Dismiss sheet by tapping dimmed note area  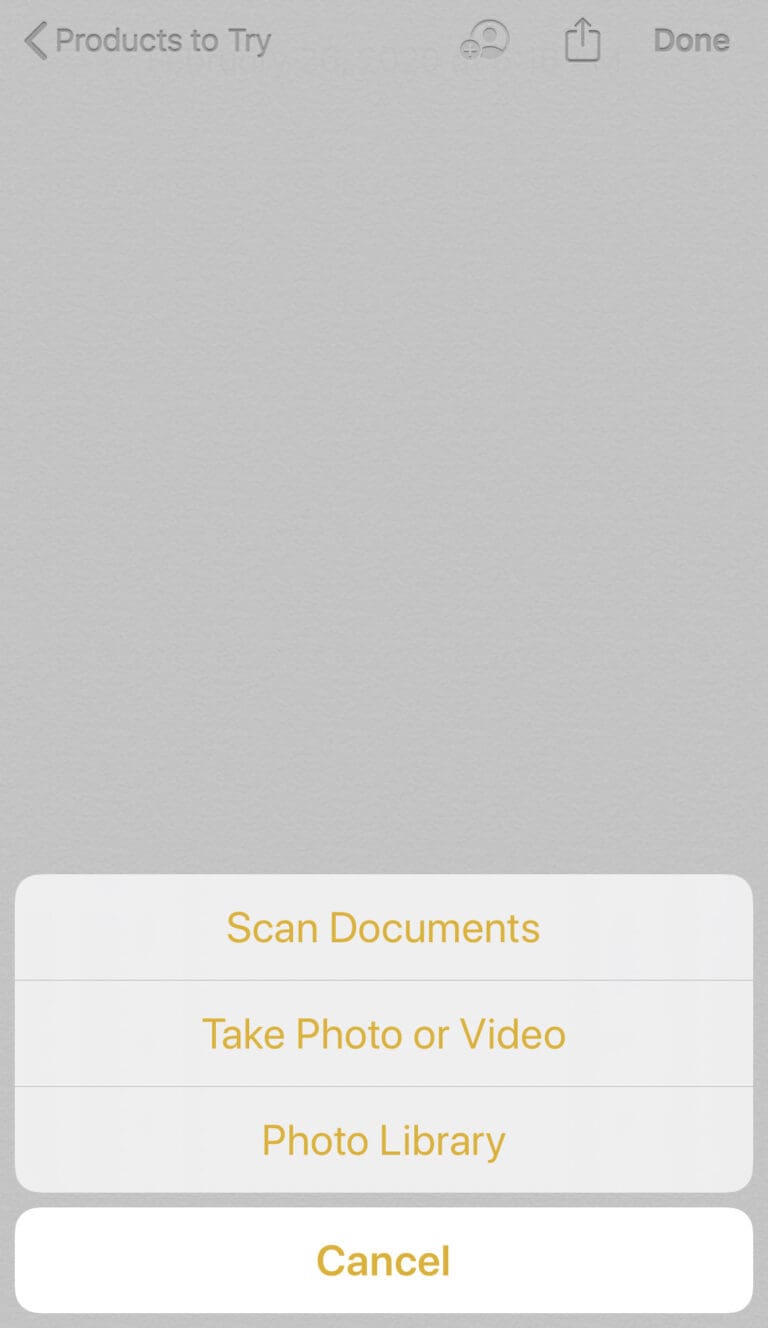point(384,450)
